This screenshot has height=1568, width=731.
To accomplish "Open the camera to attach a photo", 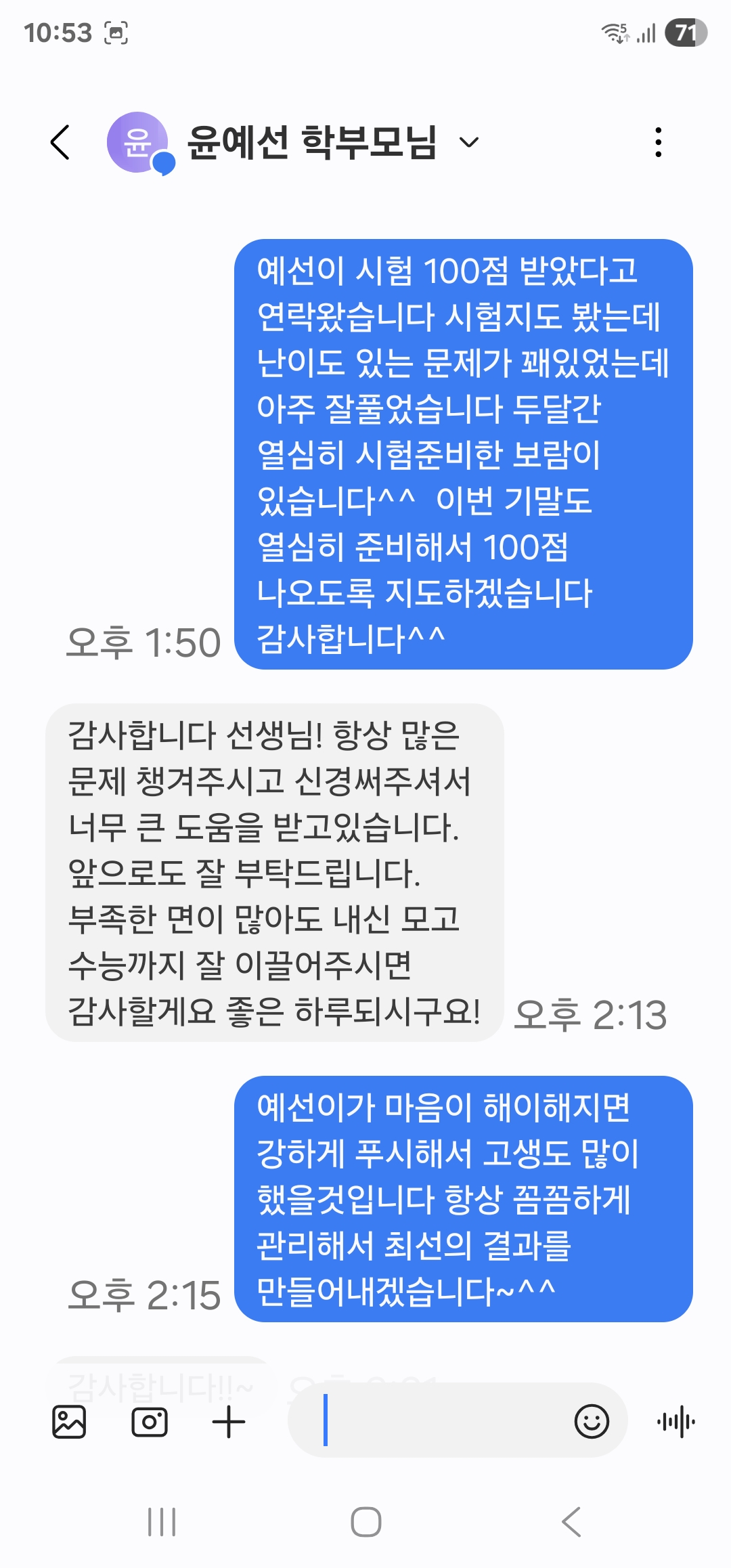I will coord(149,1421).
